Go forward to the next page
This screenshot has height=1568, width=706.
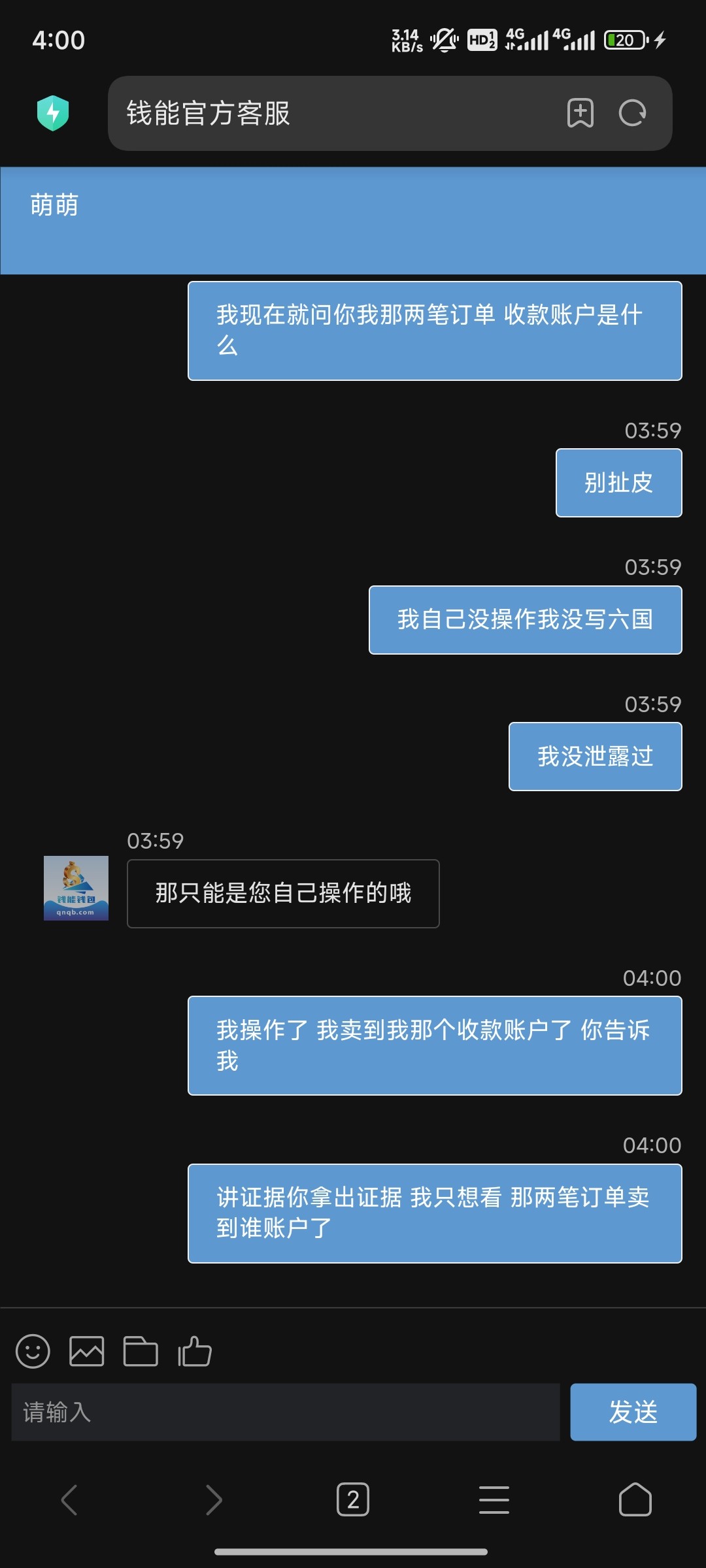(213, 1499)
